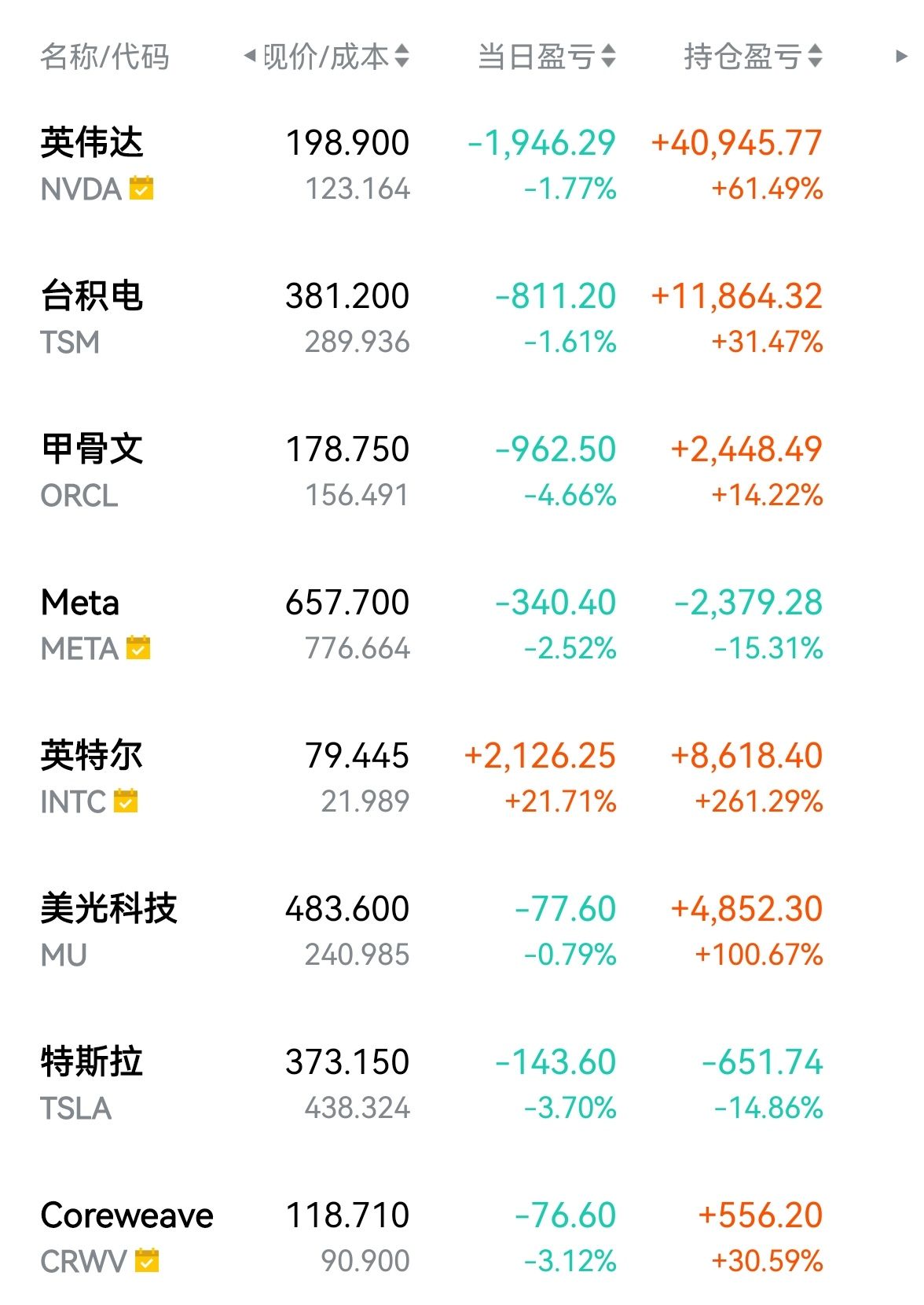Sort holdings by 当日盈亏 column
The image size is (924, 1305).
547,57
